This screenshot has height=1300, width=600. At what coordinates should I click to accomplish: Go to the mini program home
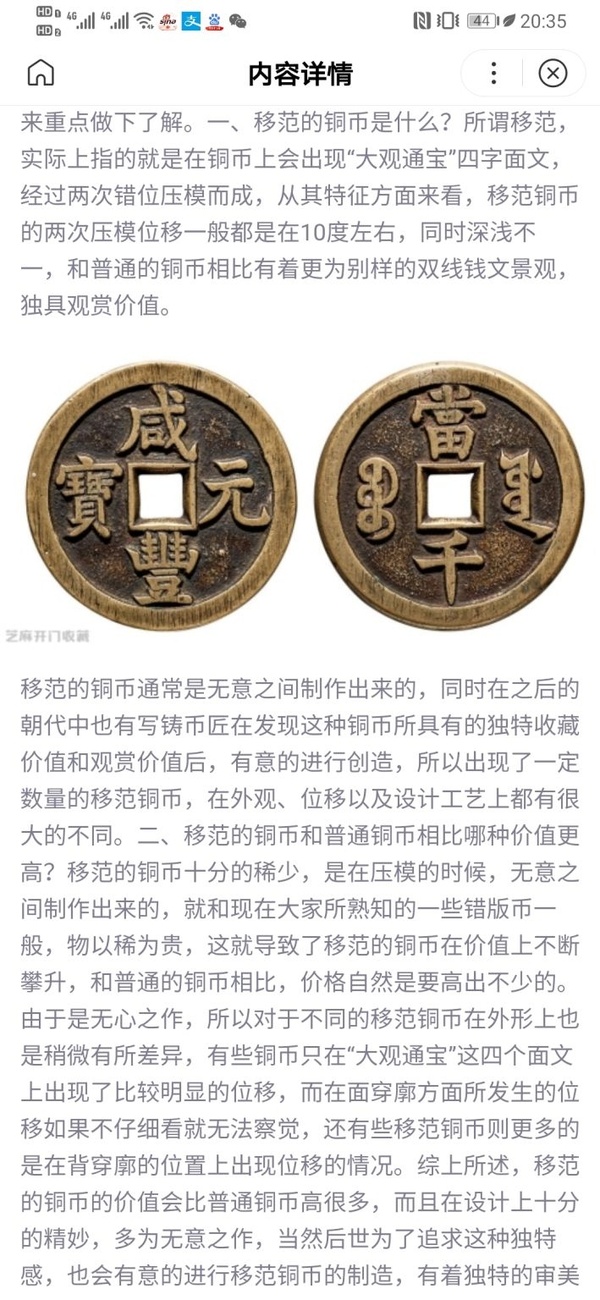point(40,73)
